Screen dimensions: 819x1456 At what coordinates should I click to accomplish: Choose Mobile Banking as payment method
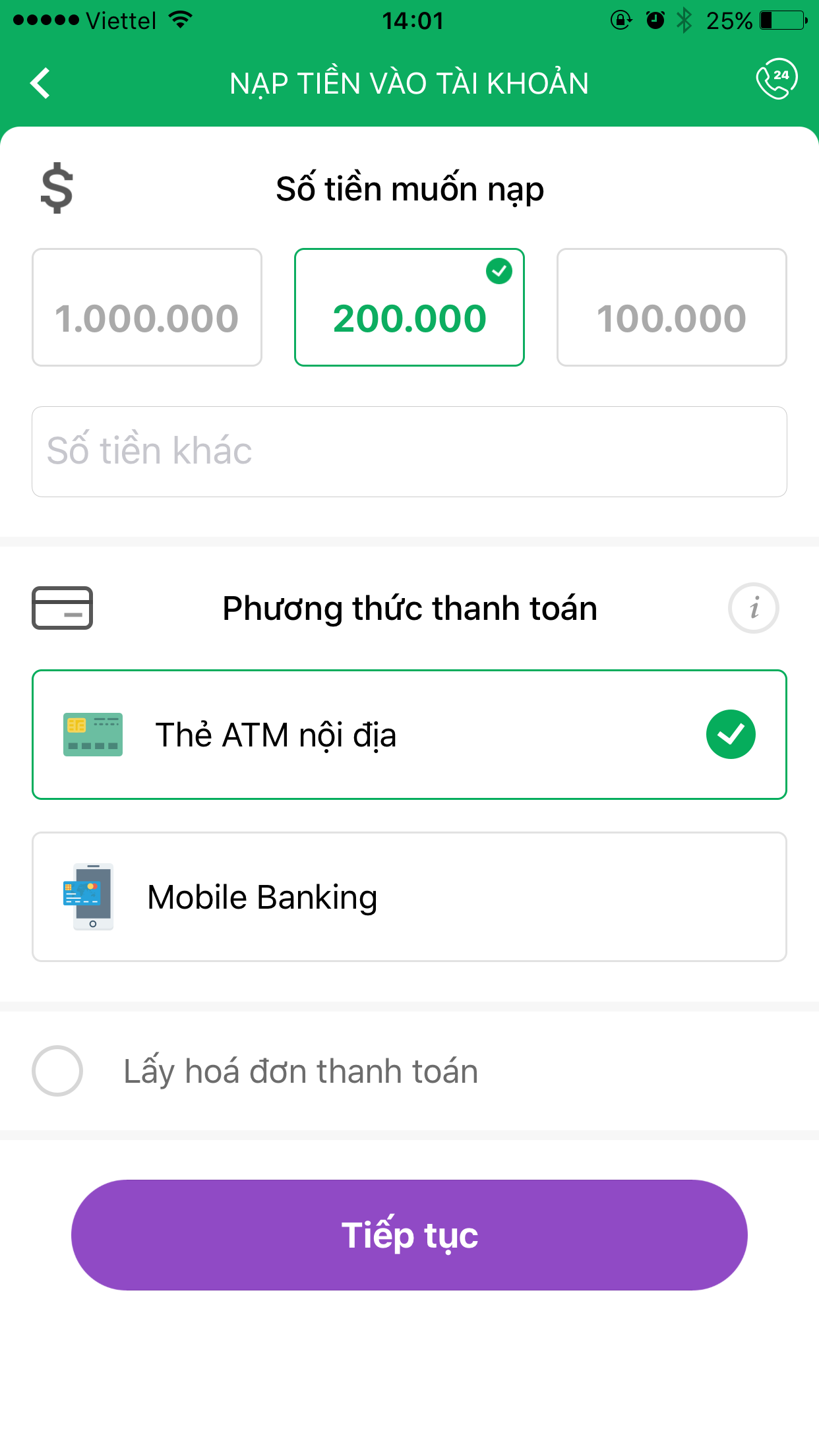click(409, 895)
